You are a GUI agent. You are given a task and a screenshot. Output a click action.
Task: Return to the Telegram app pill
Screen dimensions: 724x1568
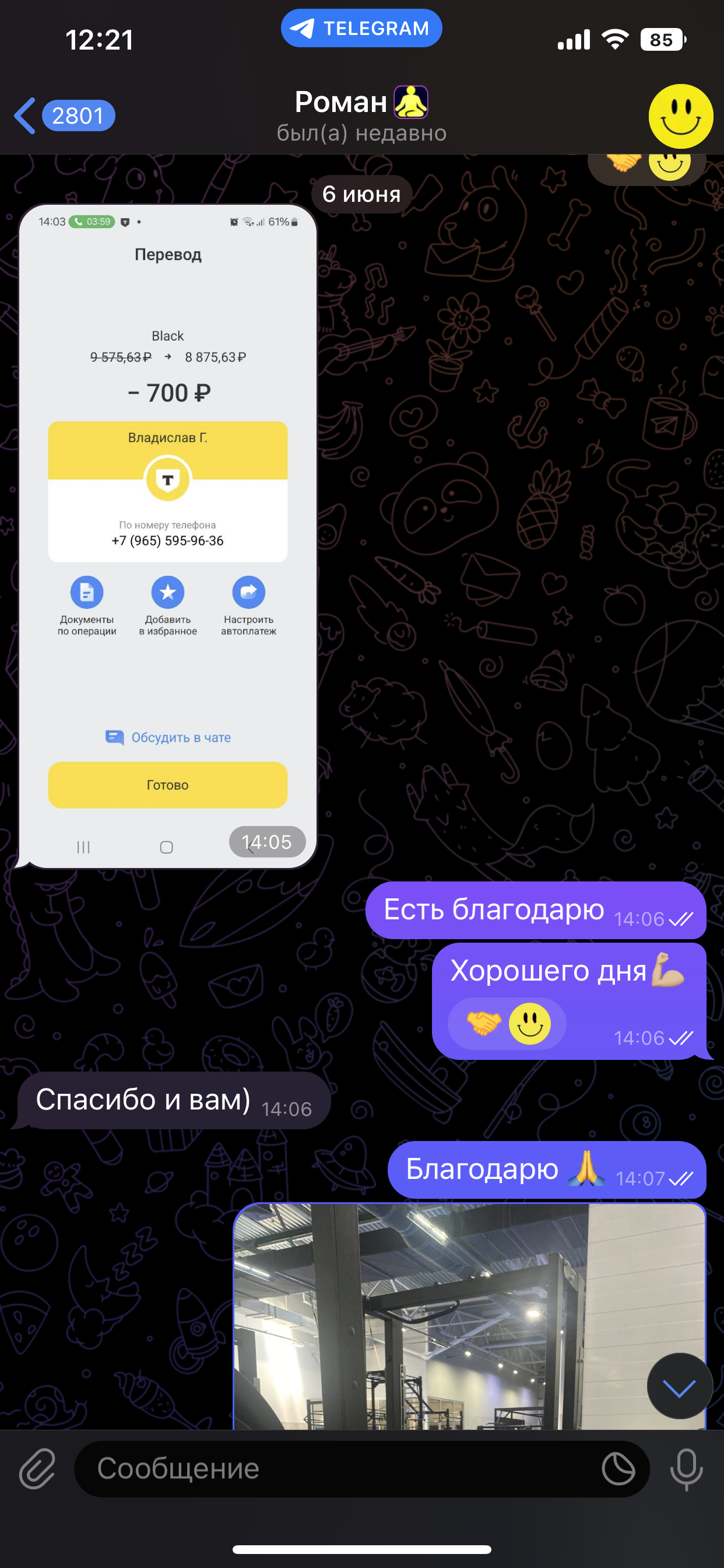point(361,28)
